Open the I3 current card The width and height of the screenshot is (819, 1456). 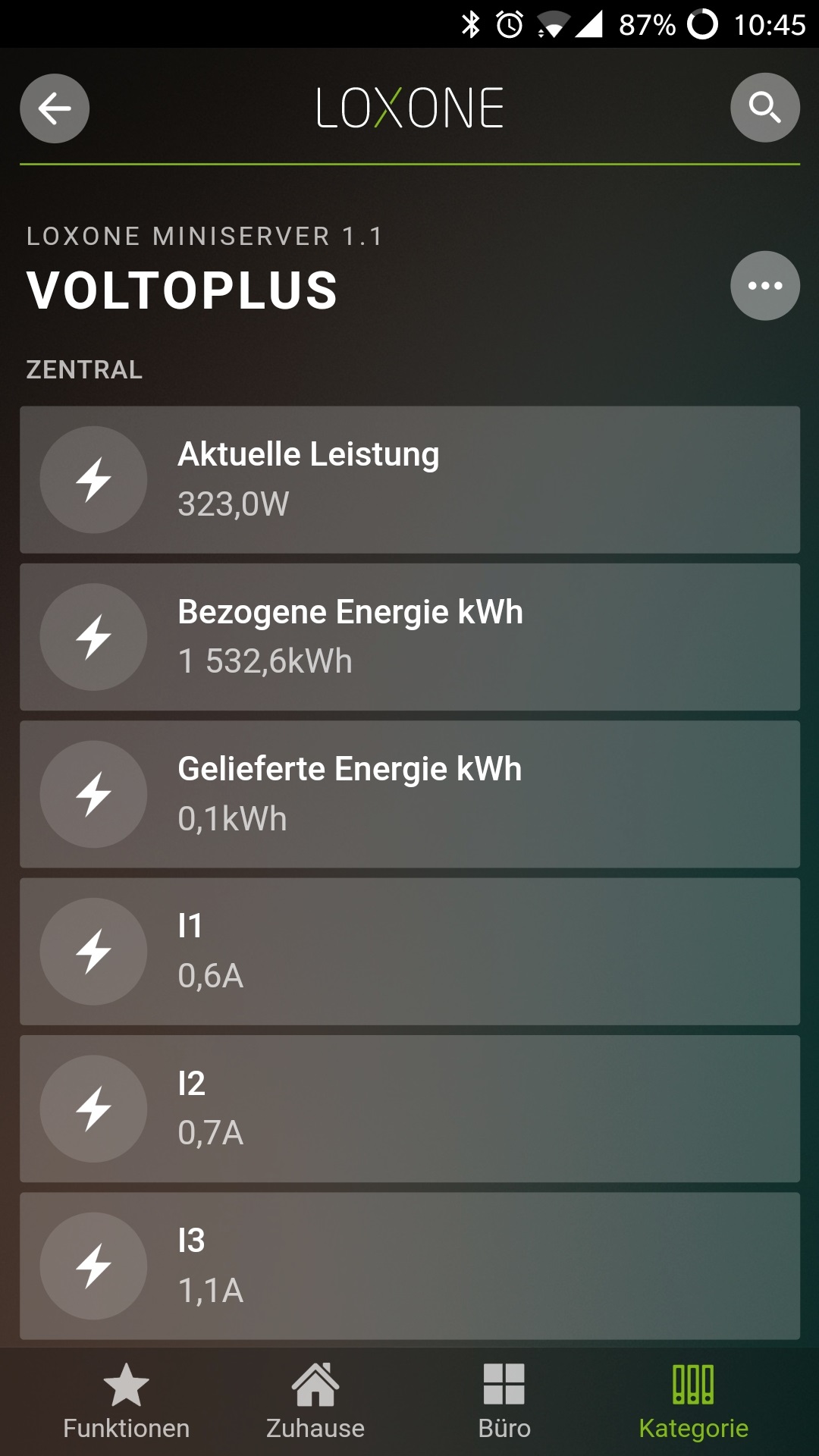(x=409, y=1266)
